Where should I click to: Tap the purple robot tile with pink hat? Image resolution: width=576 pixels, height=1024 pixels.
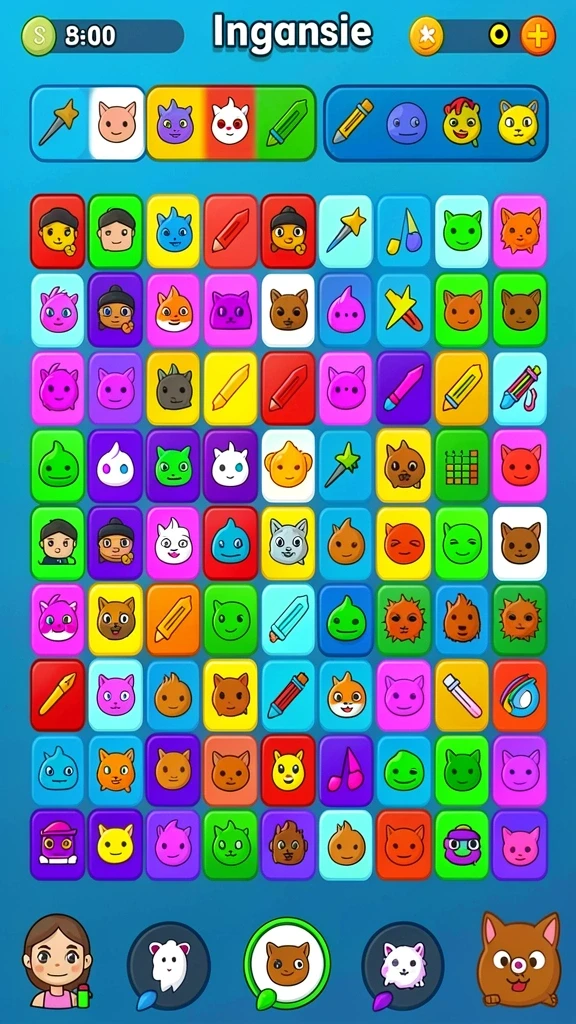pos(57,845)
